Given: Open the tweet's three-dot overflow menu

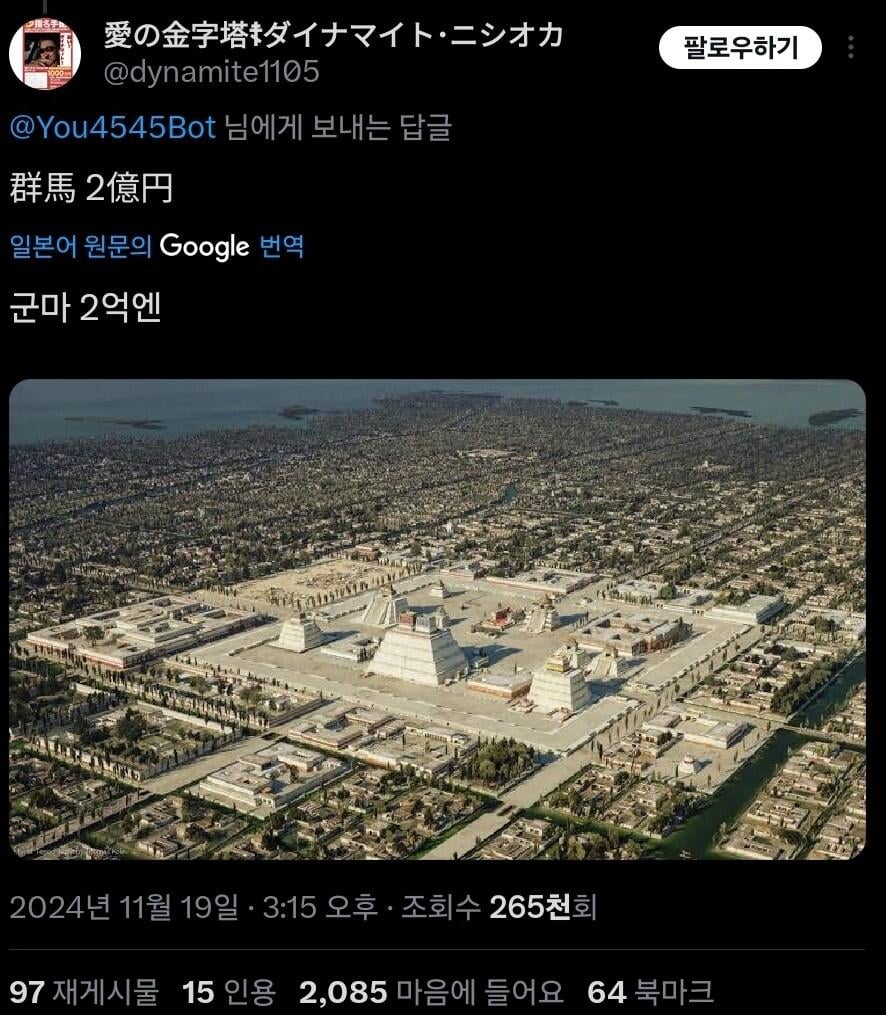Looking at the screenshot, I should (x=851, y=47).
